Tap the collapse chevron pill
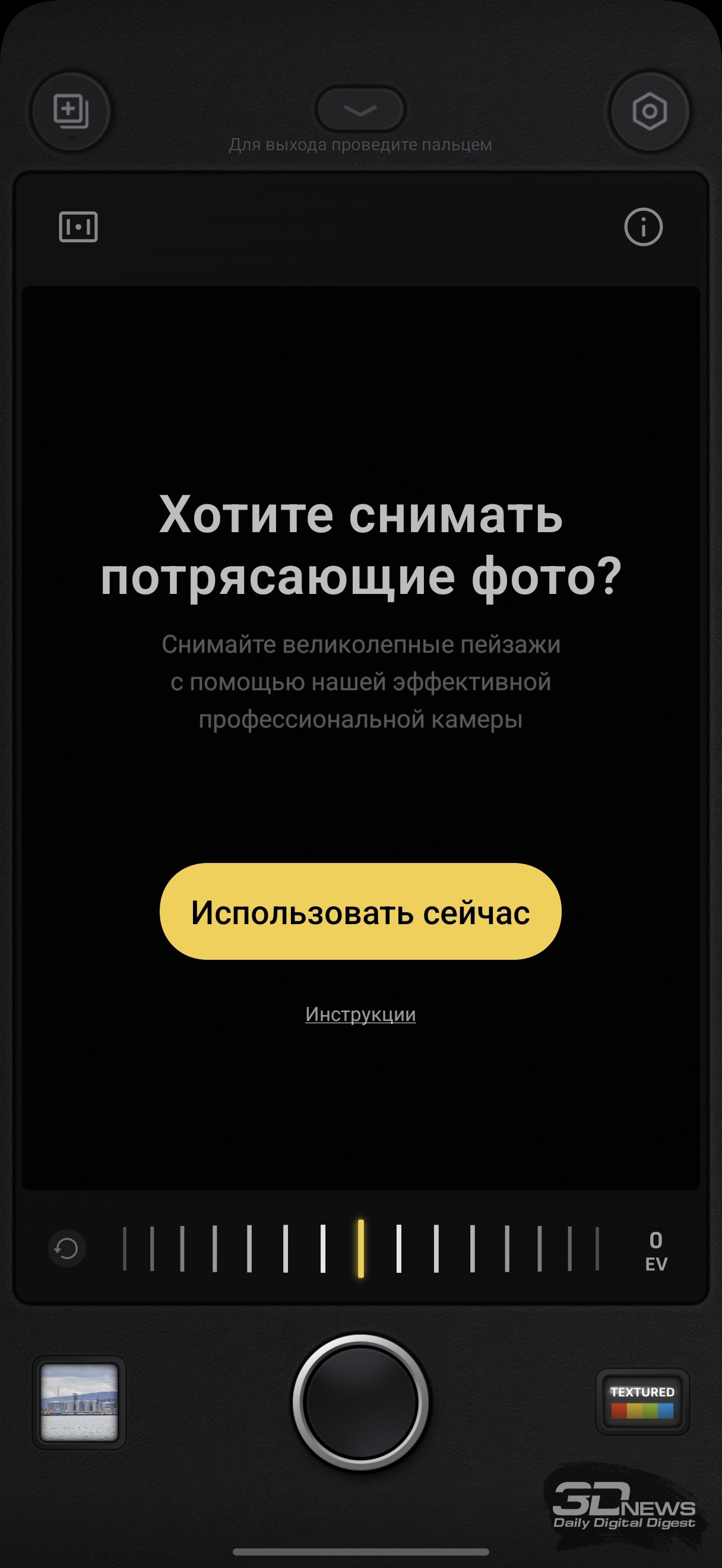 (360, 109)
